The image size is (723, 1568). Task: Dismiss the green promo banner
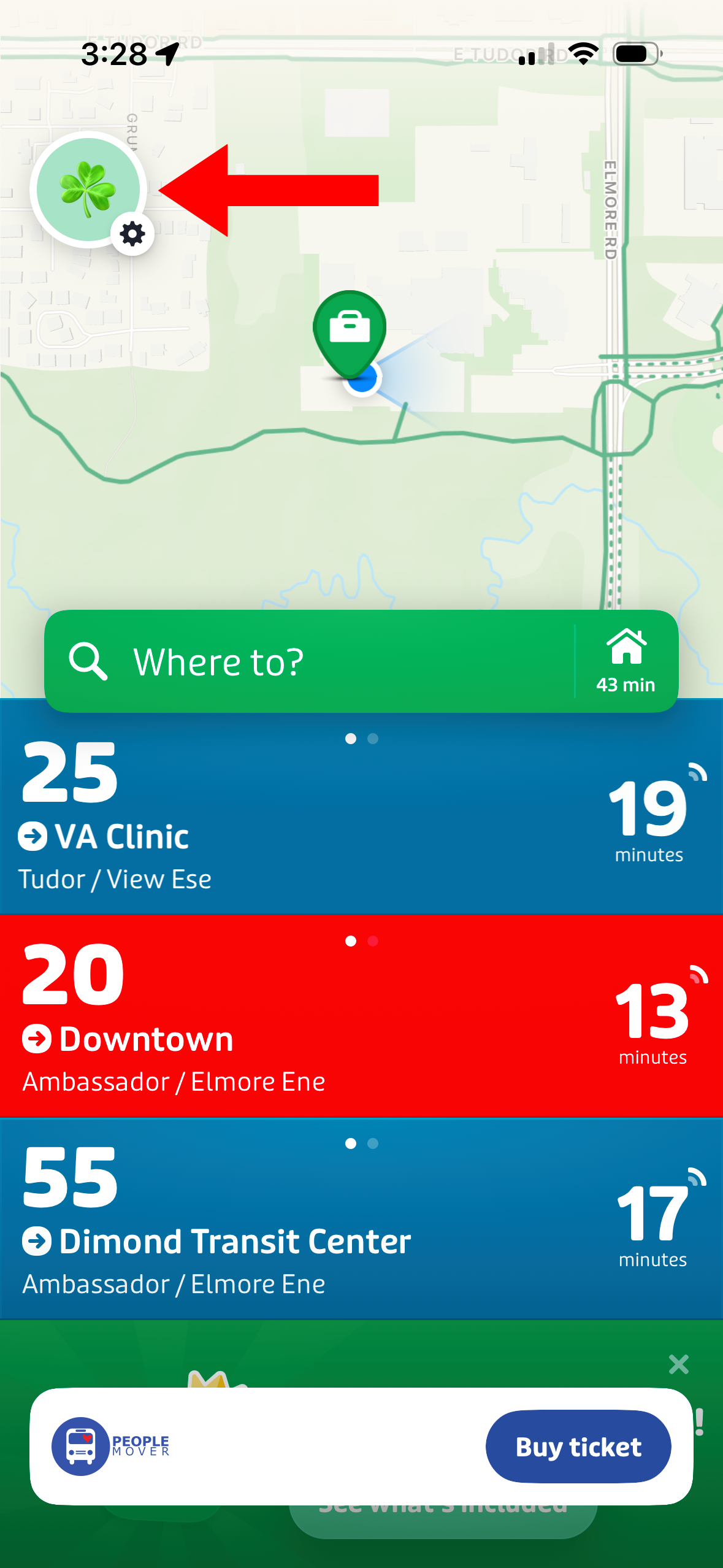click(678, 1364)
